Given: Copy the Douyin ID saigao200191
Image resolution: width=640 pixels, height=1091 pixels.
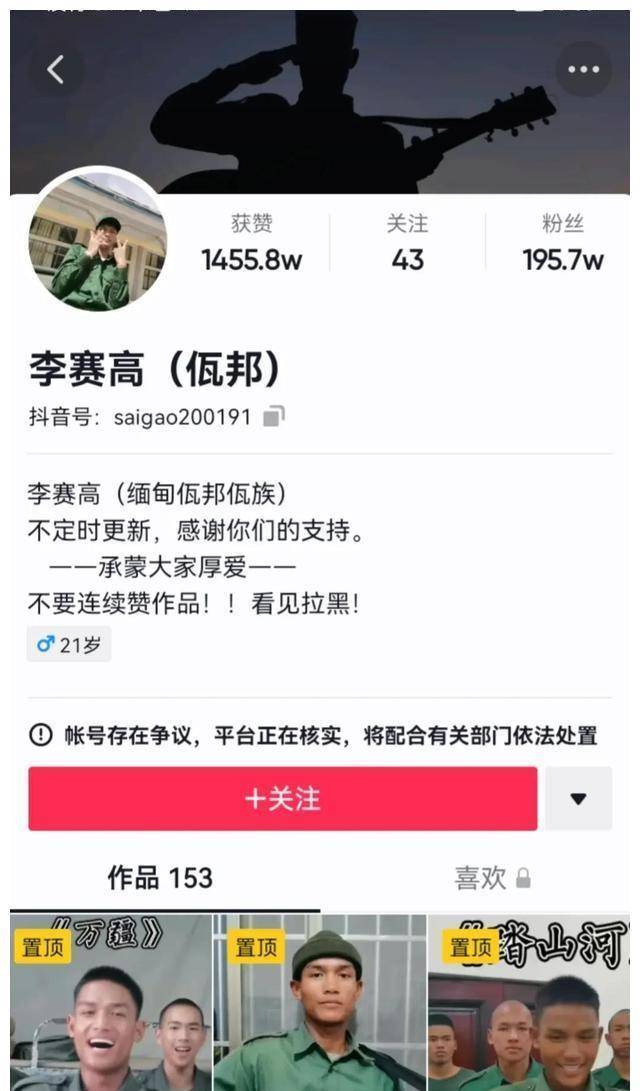Looking at the screenshot, I should coord(274,416).
